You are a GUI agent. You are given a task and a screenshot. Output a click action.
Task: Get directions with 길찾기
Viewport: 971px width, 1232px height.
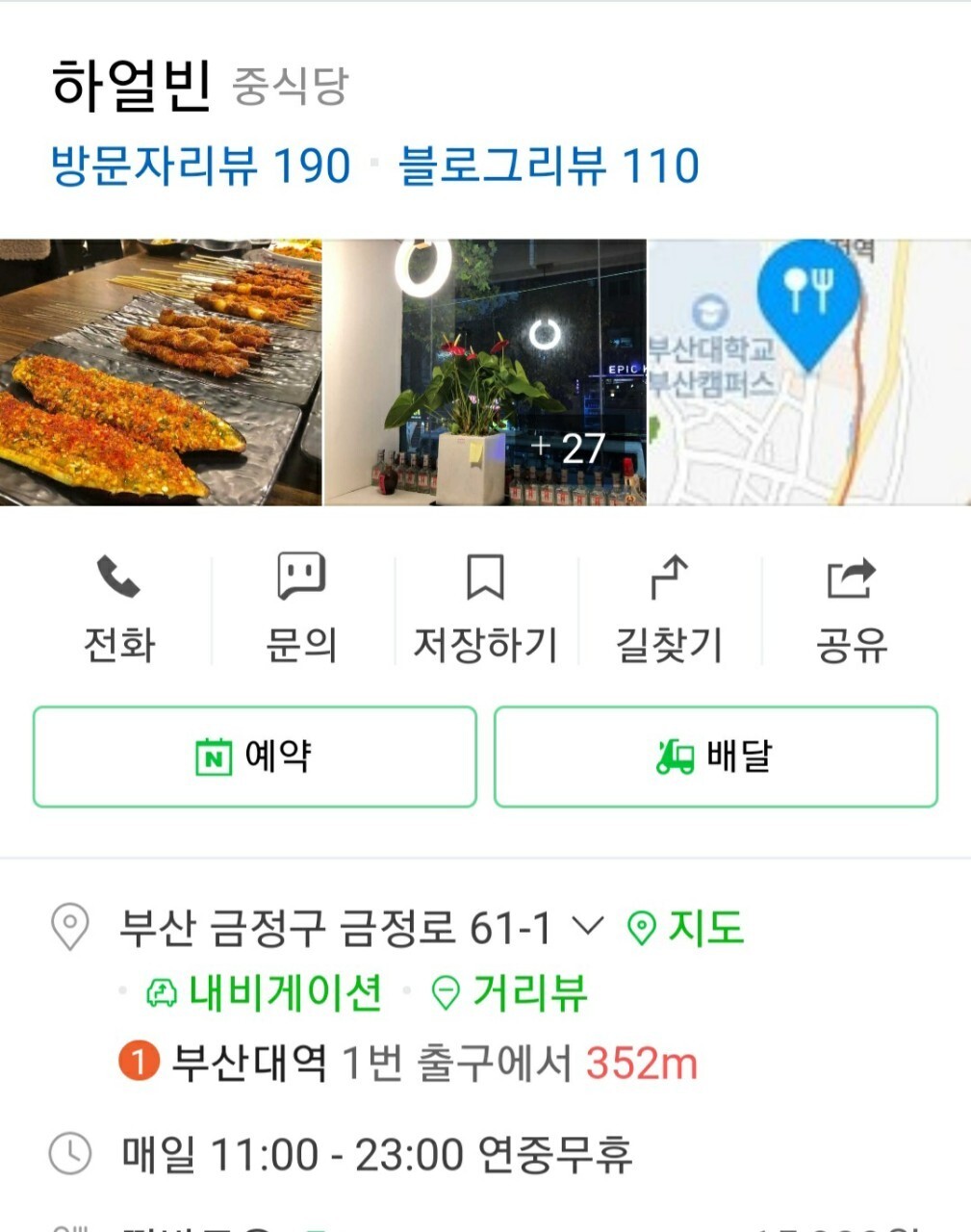click(669, 610)
